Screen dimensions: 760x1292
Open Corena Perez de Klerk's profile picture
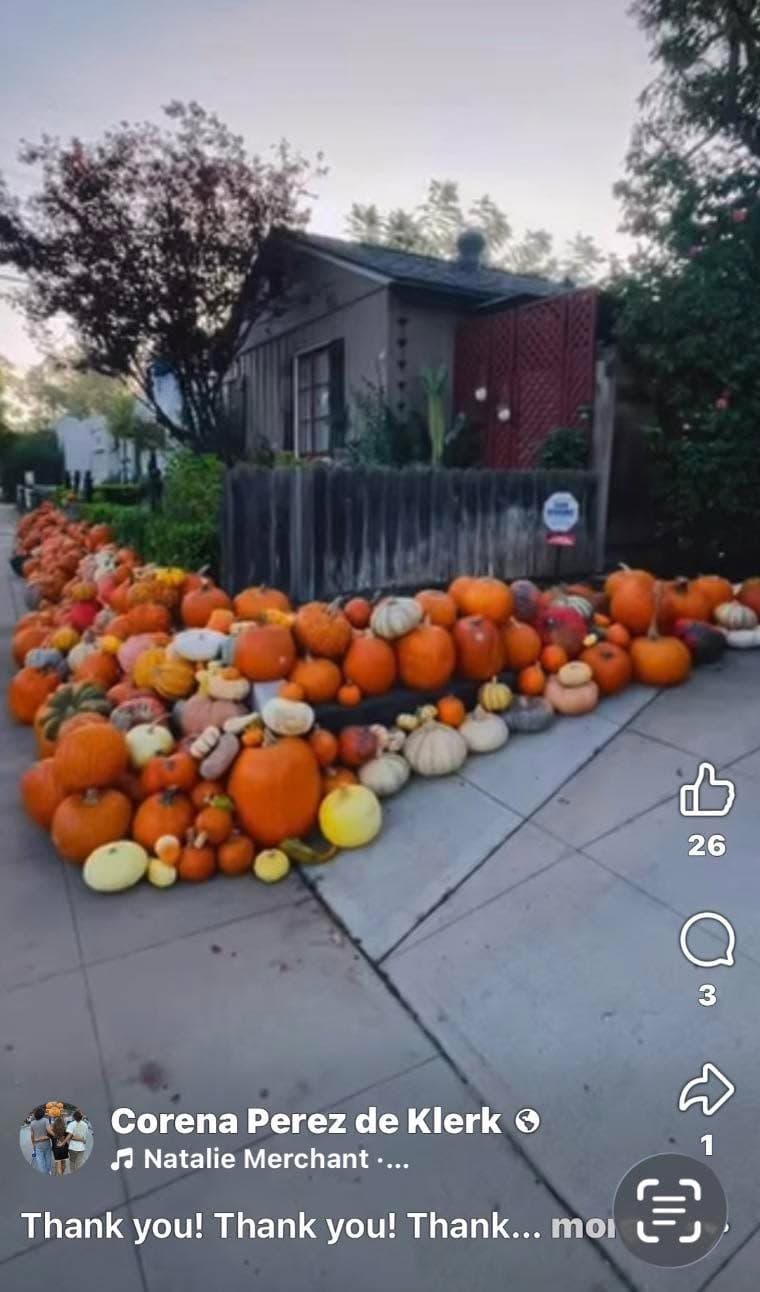(56, 1138)
